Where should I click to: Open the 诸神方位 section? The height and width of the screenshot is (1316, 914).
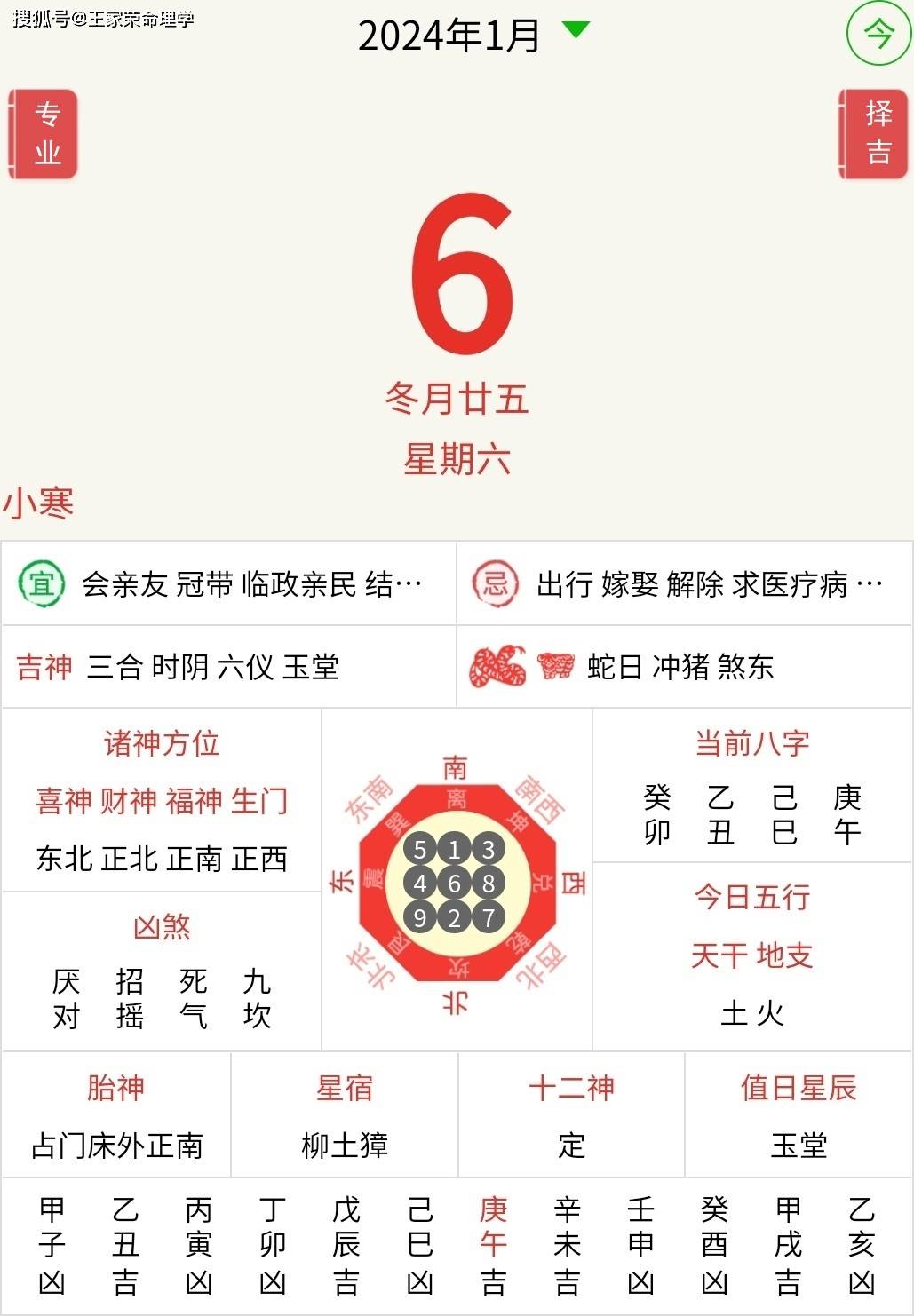pyautogui.click(x=161, y=799)
